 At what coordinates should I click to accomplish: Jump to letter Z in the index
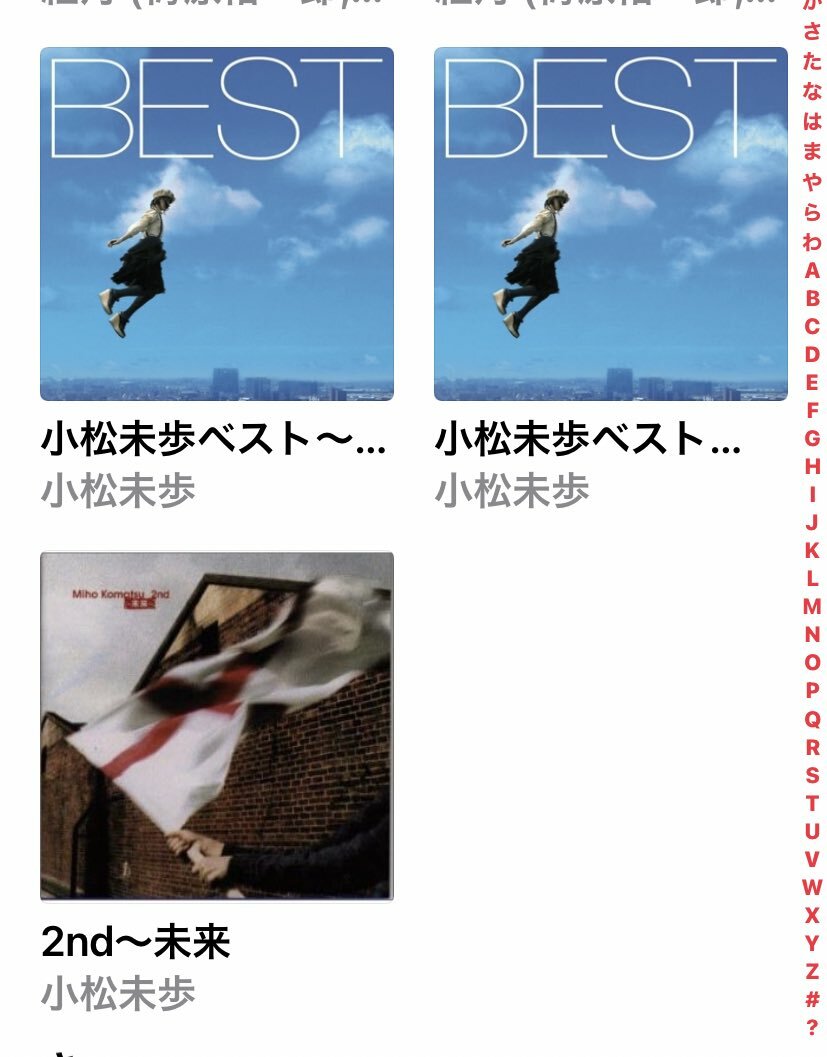[812, 971]
